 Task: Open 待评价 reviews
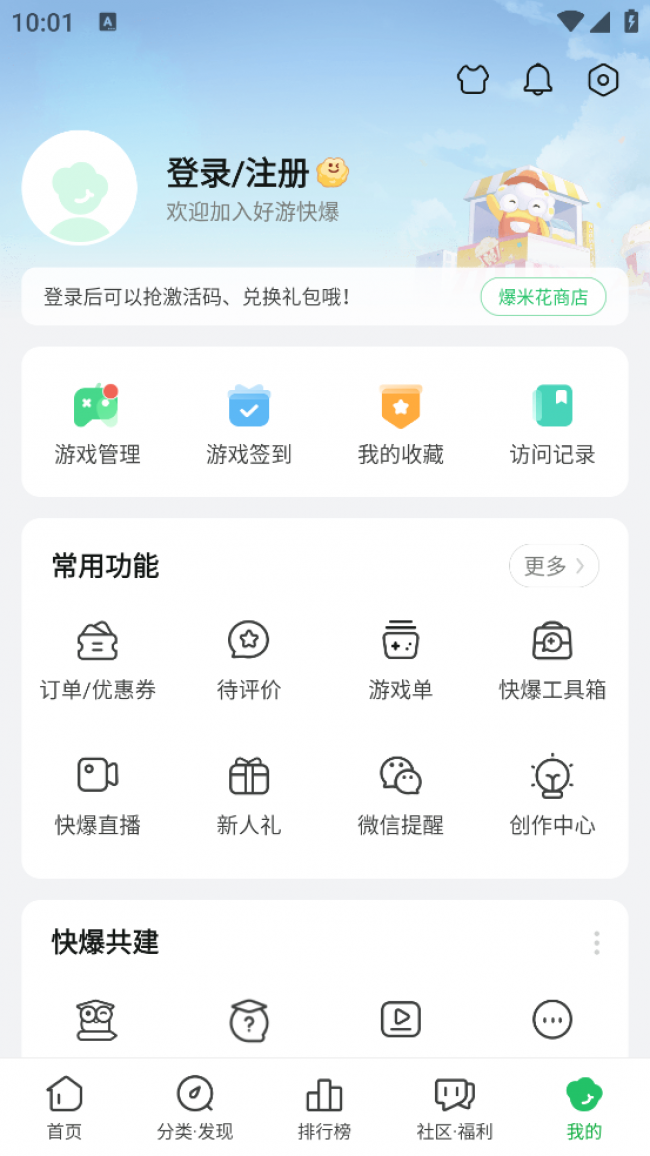pos(249,659)
